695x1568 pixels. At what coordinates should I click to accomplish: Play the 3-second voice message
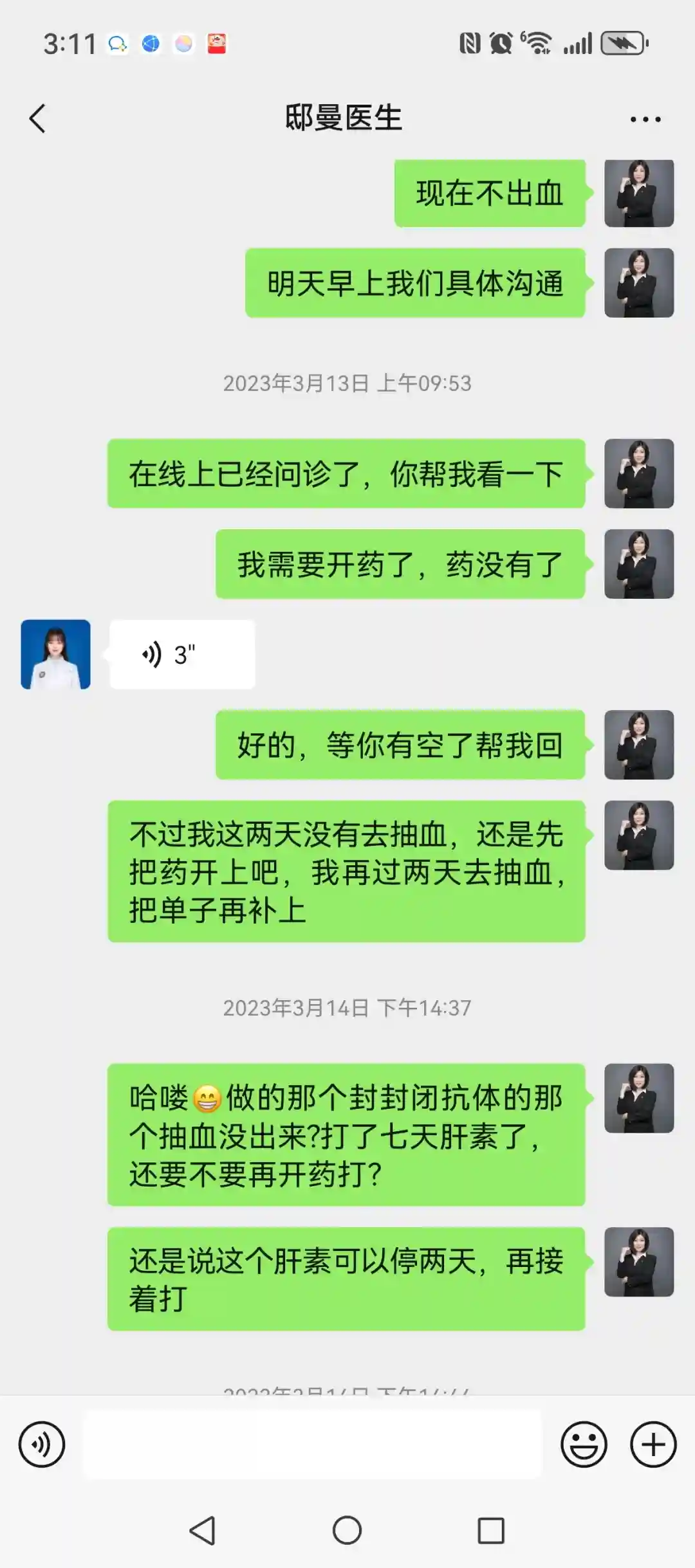pyautogui.click(x=182, y=655)
